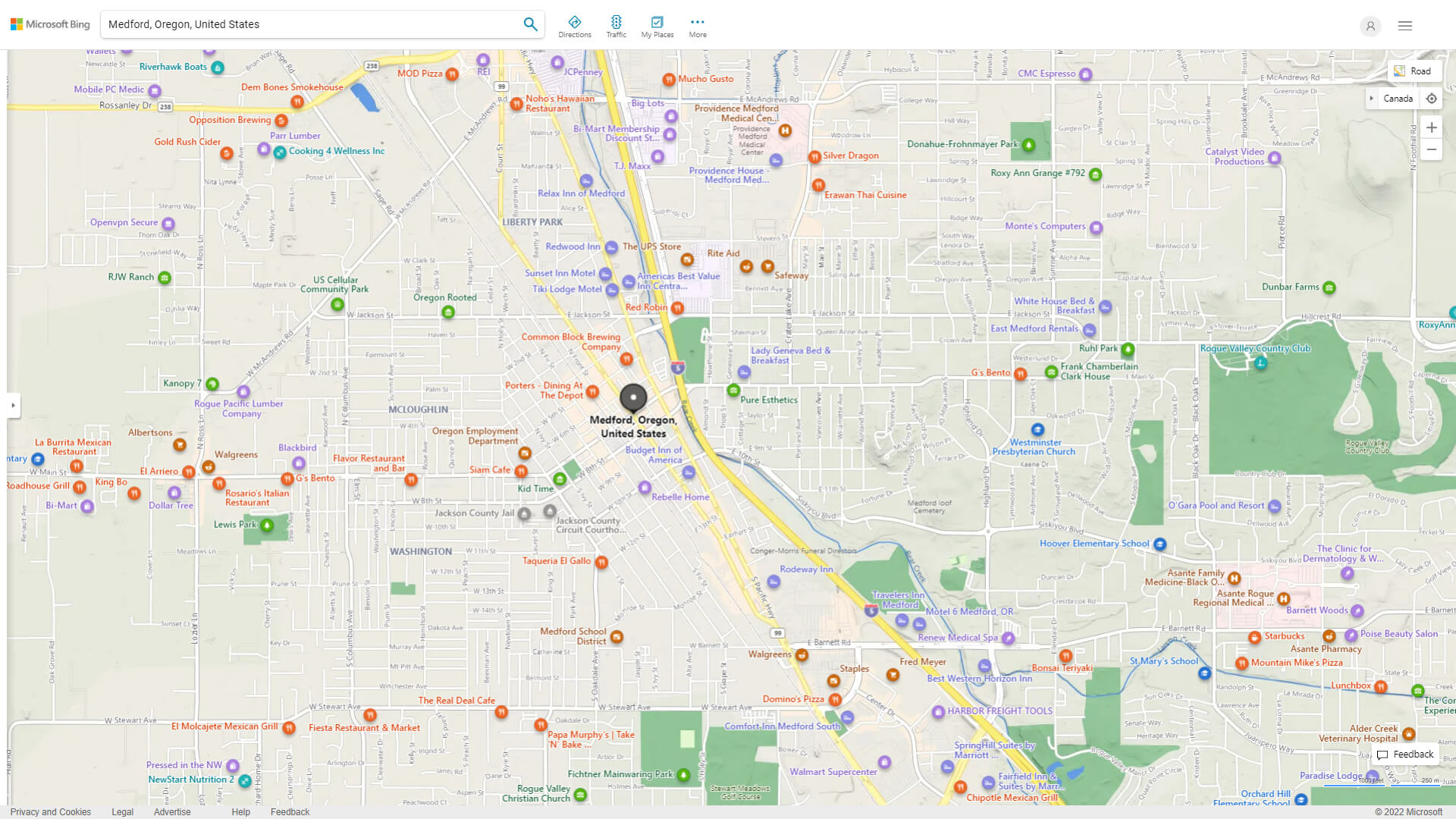1456x819 pixels.
Task: Tap the search magnifier icon
Action: pyautogui.click(x=530, y=24)
